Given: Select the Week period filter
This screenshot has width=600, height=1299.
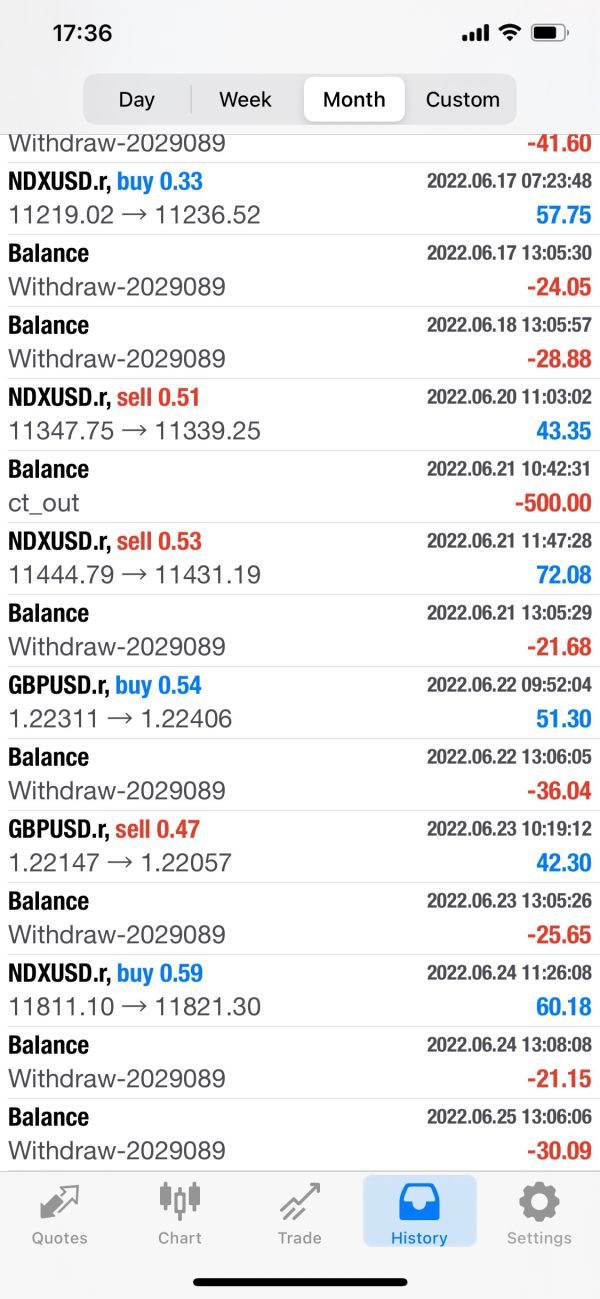Looking at the screenshot, I should point(246,100).
